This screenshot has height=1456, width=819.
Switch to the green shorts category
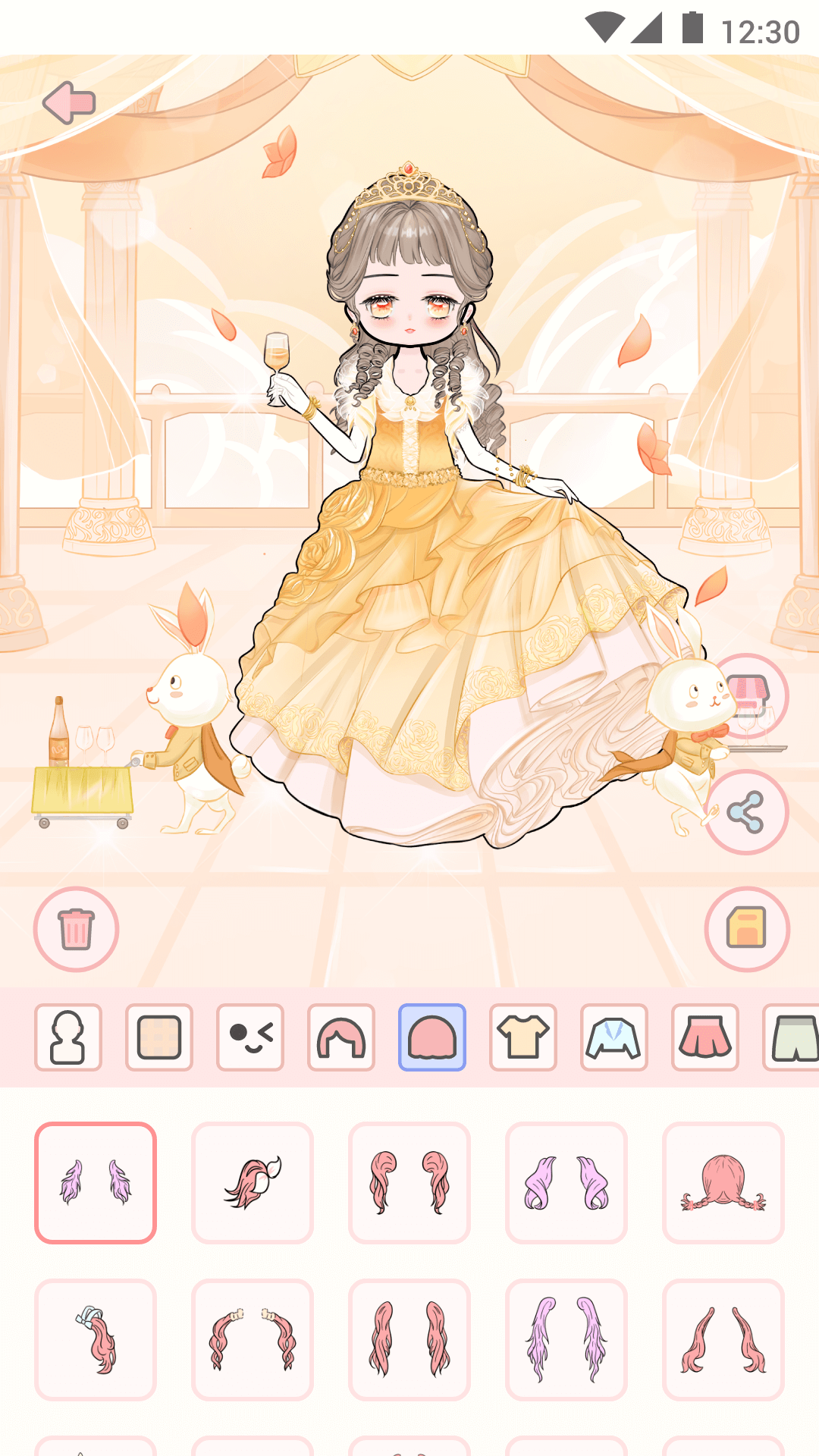[x=792, y=1037]
